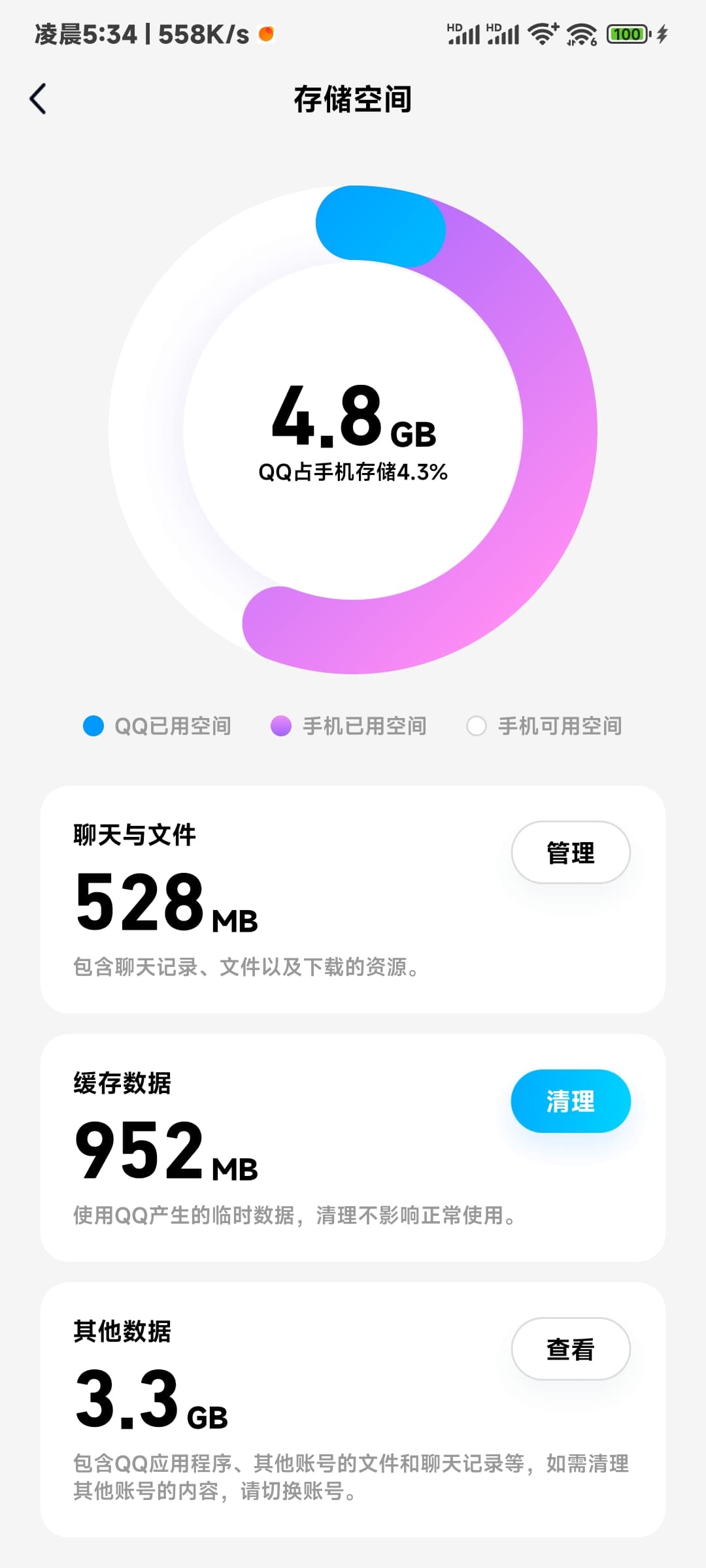Tap the blue QQ segment of the storage ring
The image size is (706, 1568).
tap(379, 225)
